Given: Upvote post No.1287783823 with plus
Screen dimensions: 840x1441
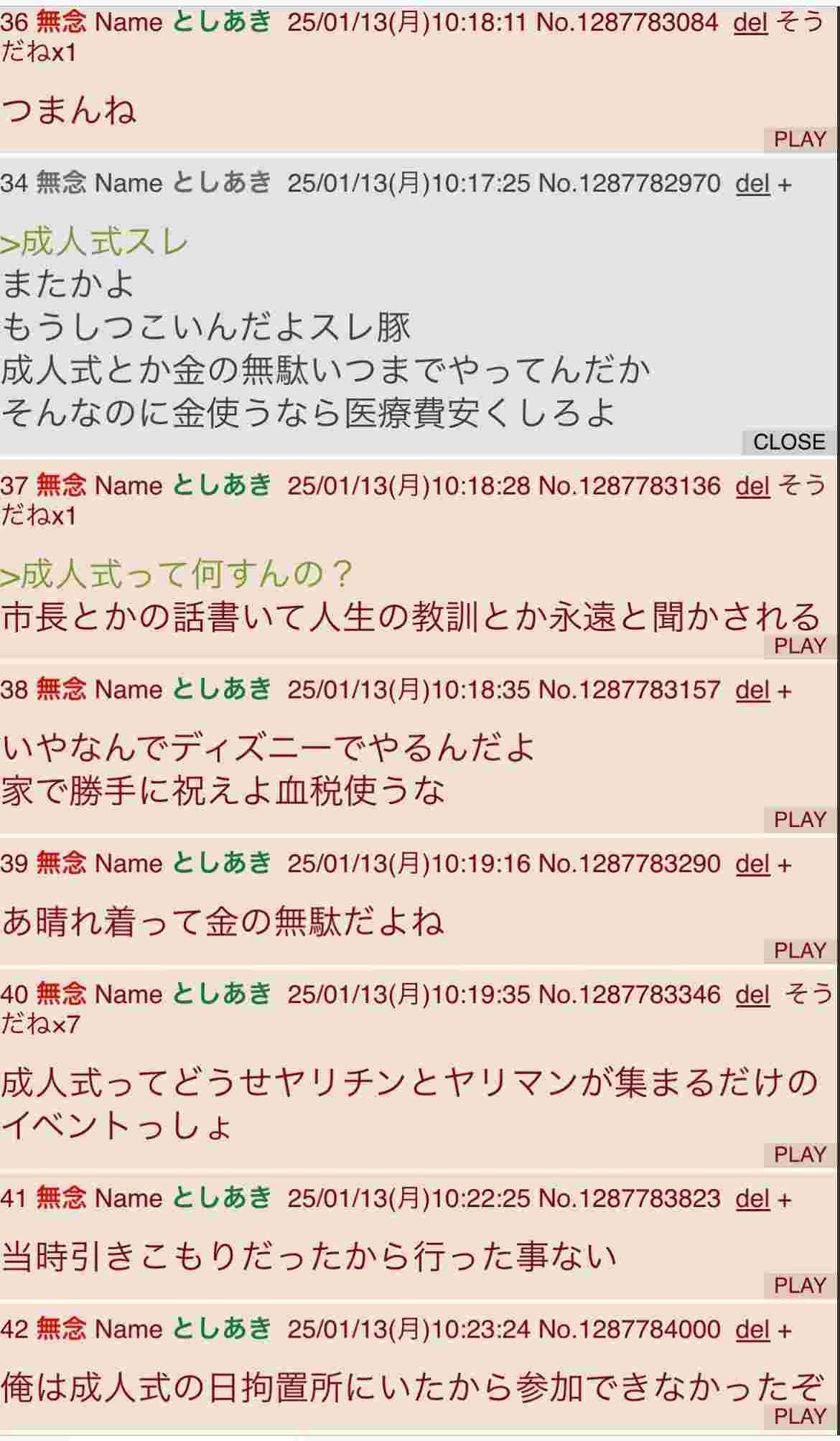Looking at the screenshot, I should (x=784, y=1199).
